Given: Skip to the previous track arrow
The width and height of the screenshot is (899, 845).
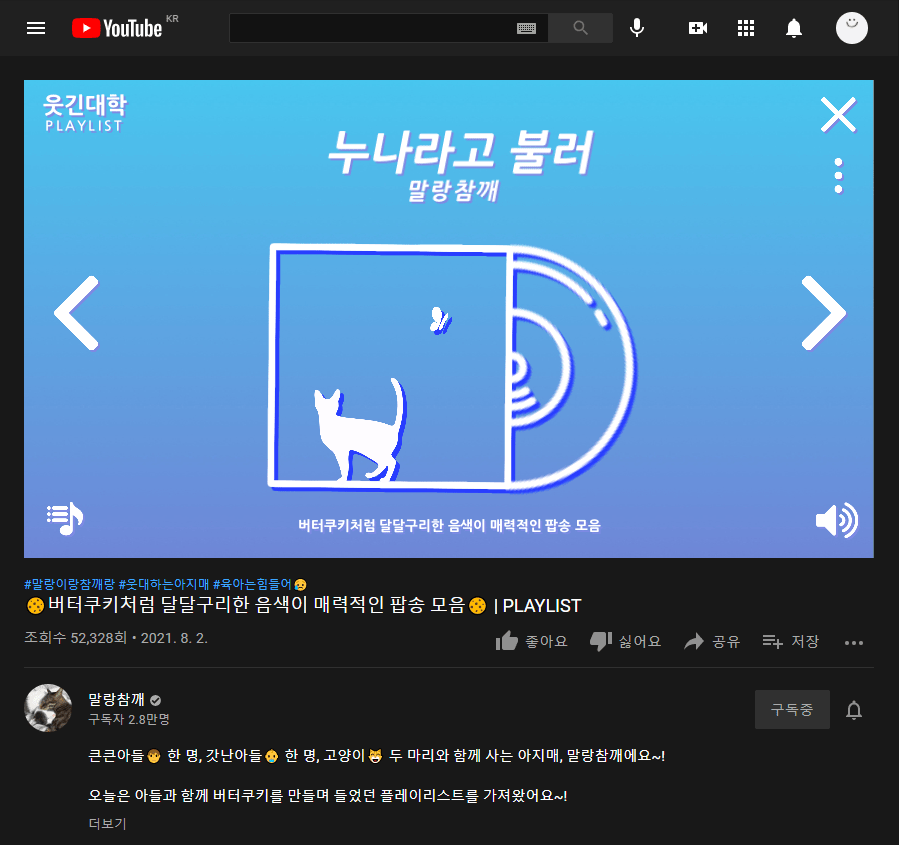Looking at the screenshot, I should 76,314.
